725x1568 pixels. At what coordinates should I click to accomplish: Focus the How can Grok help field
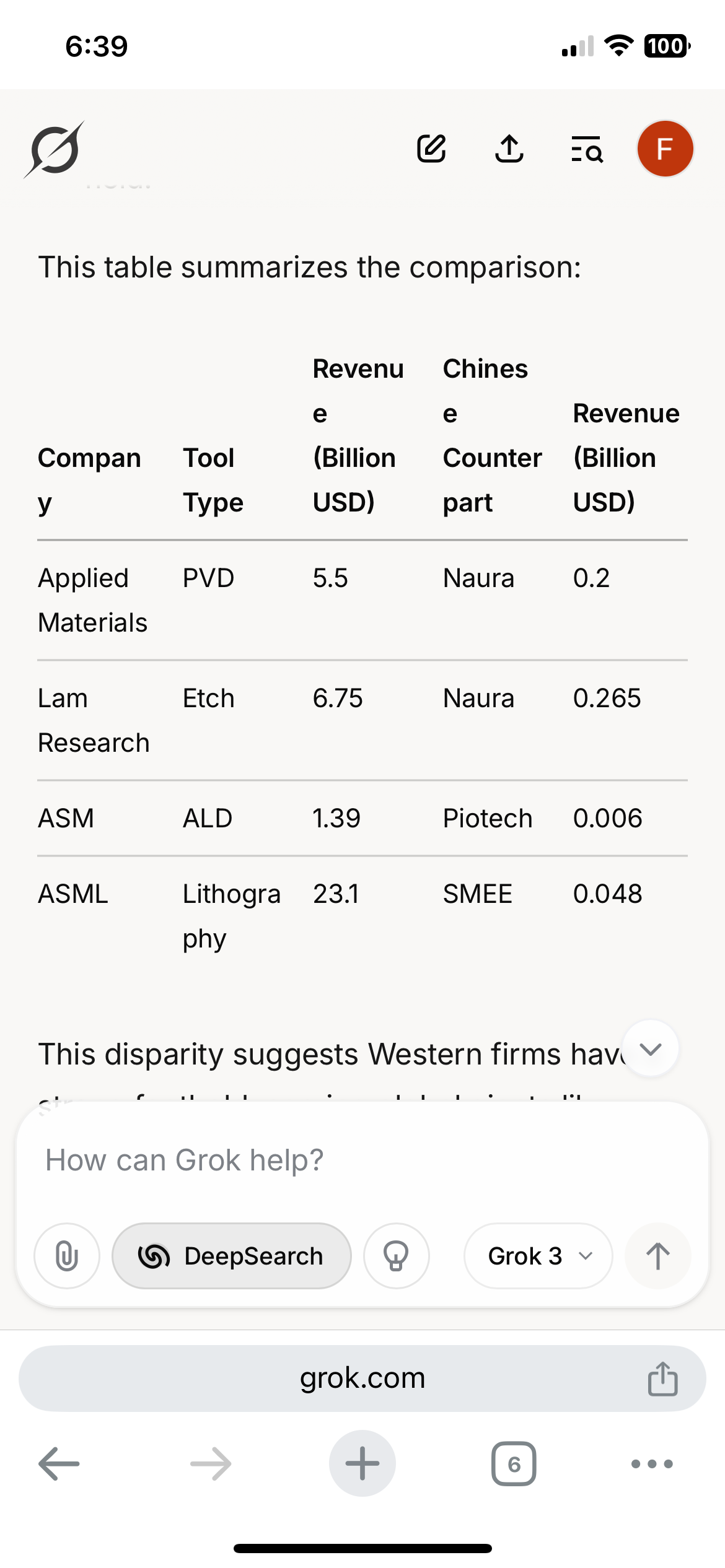click(x=362, y=1160)
